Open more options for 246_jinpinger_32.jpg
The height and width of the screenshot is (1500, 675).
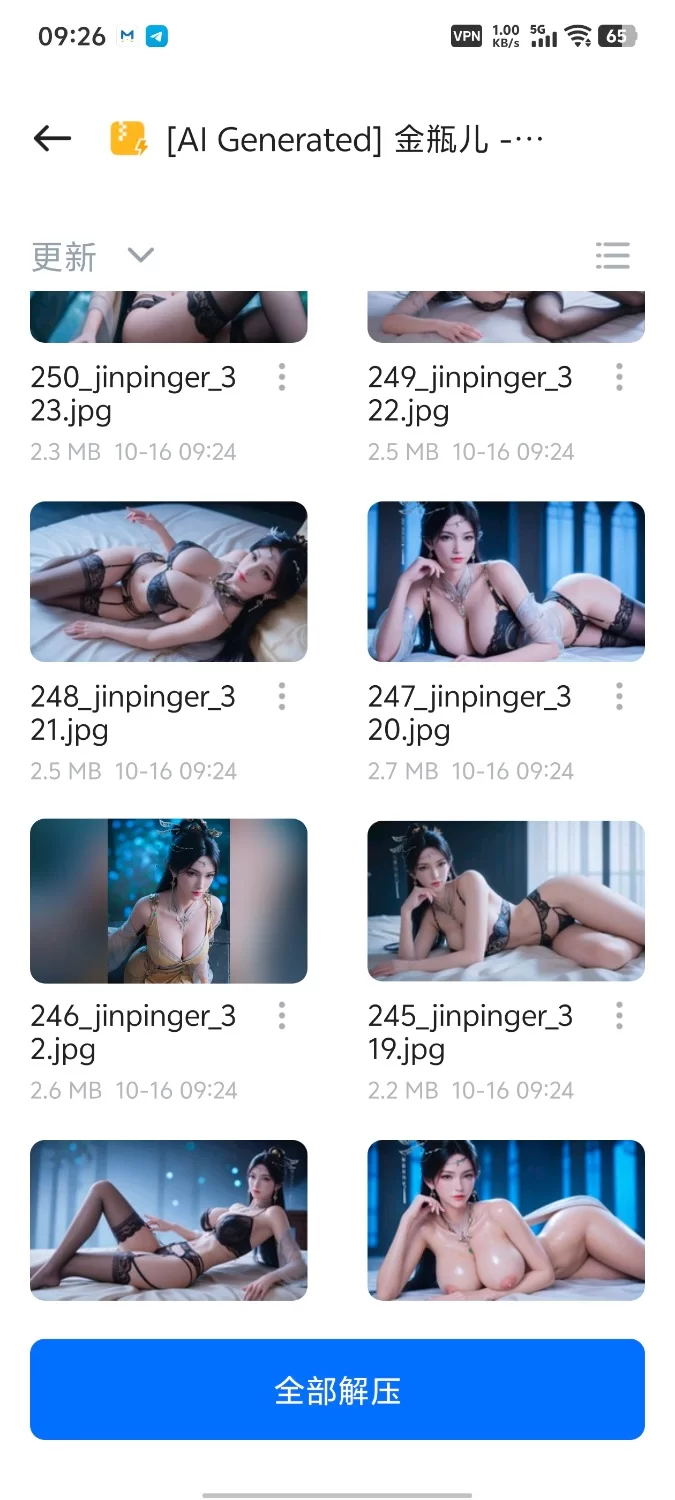[282, 1016]
